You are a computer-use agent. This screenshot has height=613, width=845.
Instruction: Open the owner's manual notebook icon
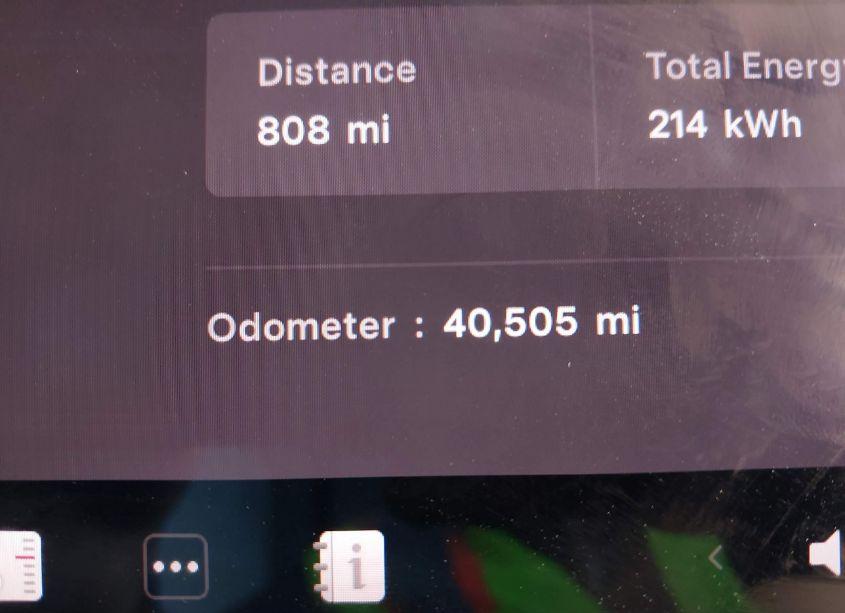349,567
